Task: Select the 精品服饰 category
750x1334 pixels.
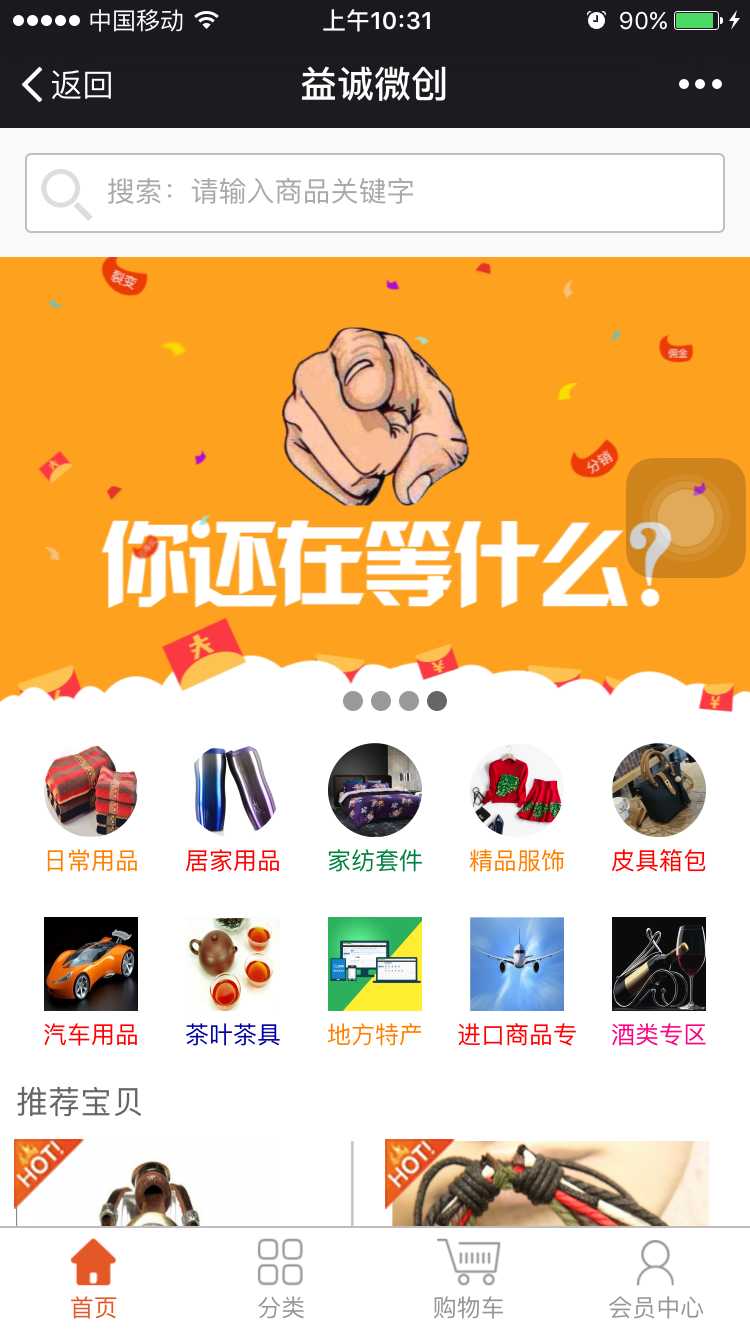Action: click(517, 807)
